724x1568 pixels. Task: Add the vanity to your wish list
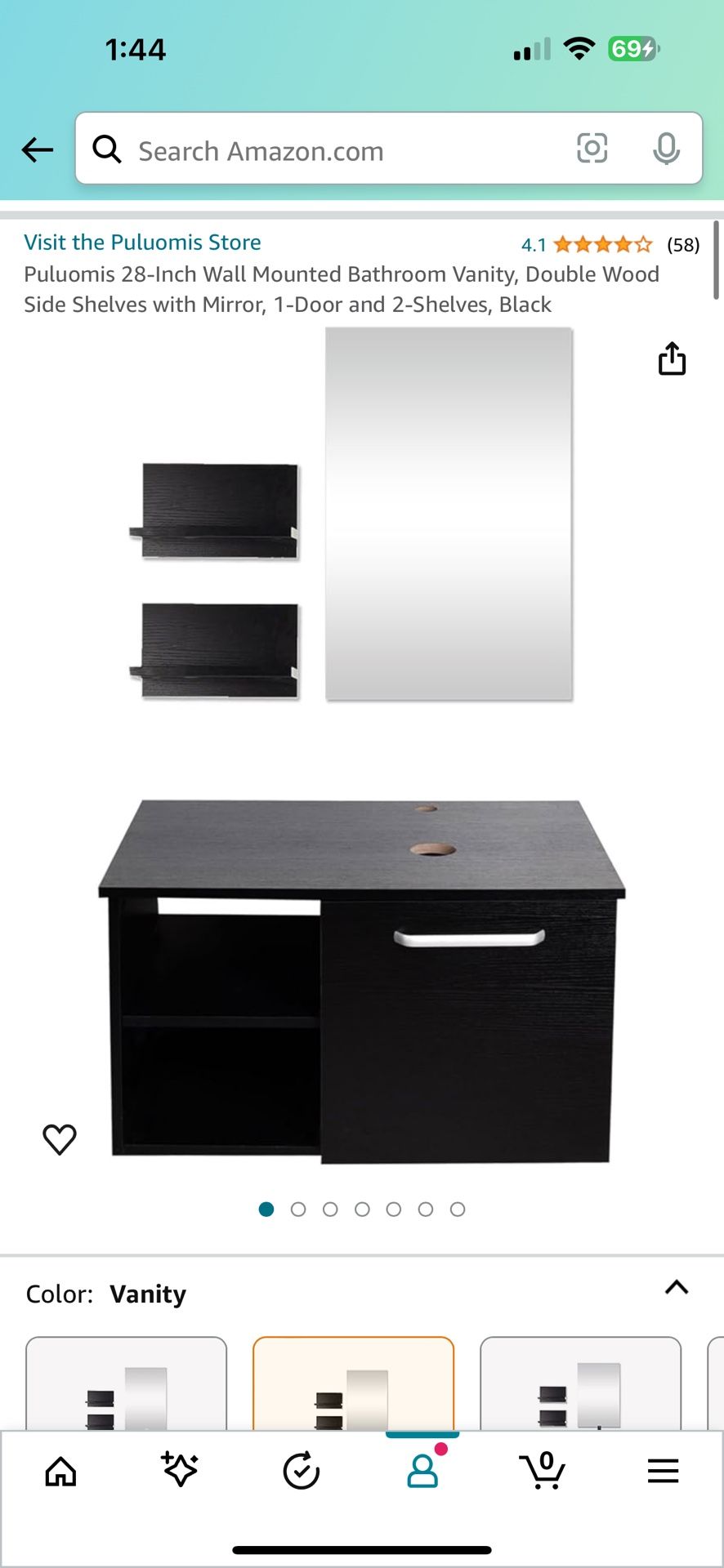(x=58, y=1138)
